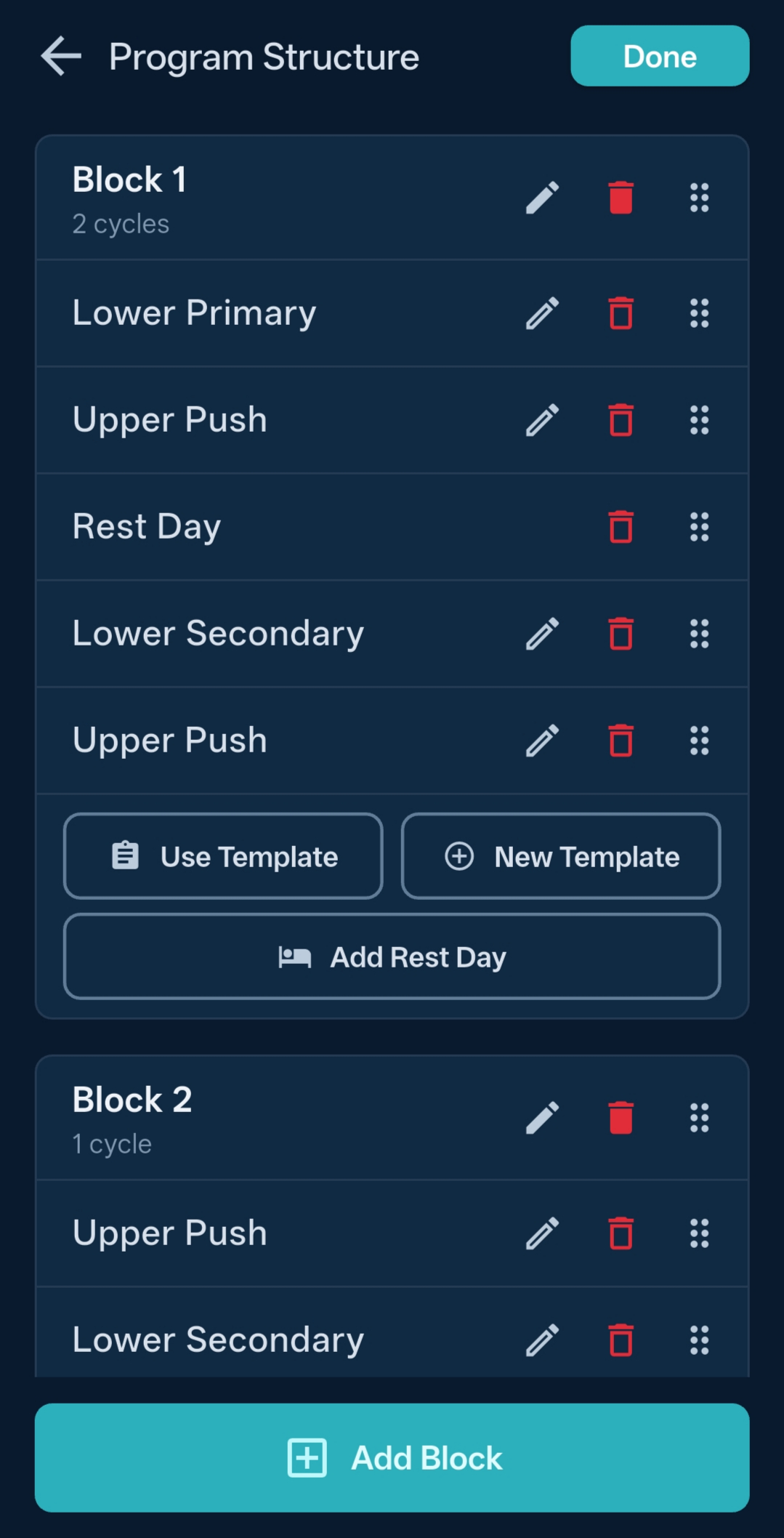Go back from Program Structure
Screen dimensions: 784x1538
[61, 57]
